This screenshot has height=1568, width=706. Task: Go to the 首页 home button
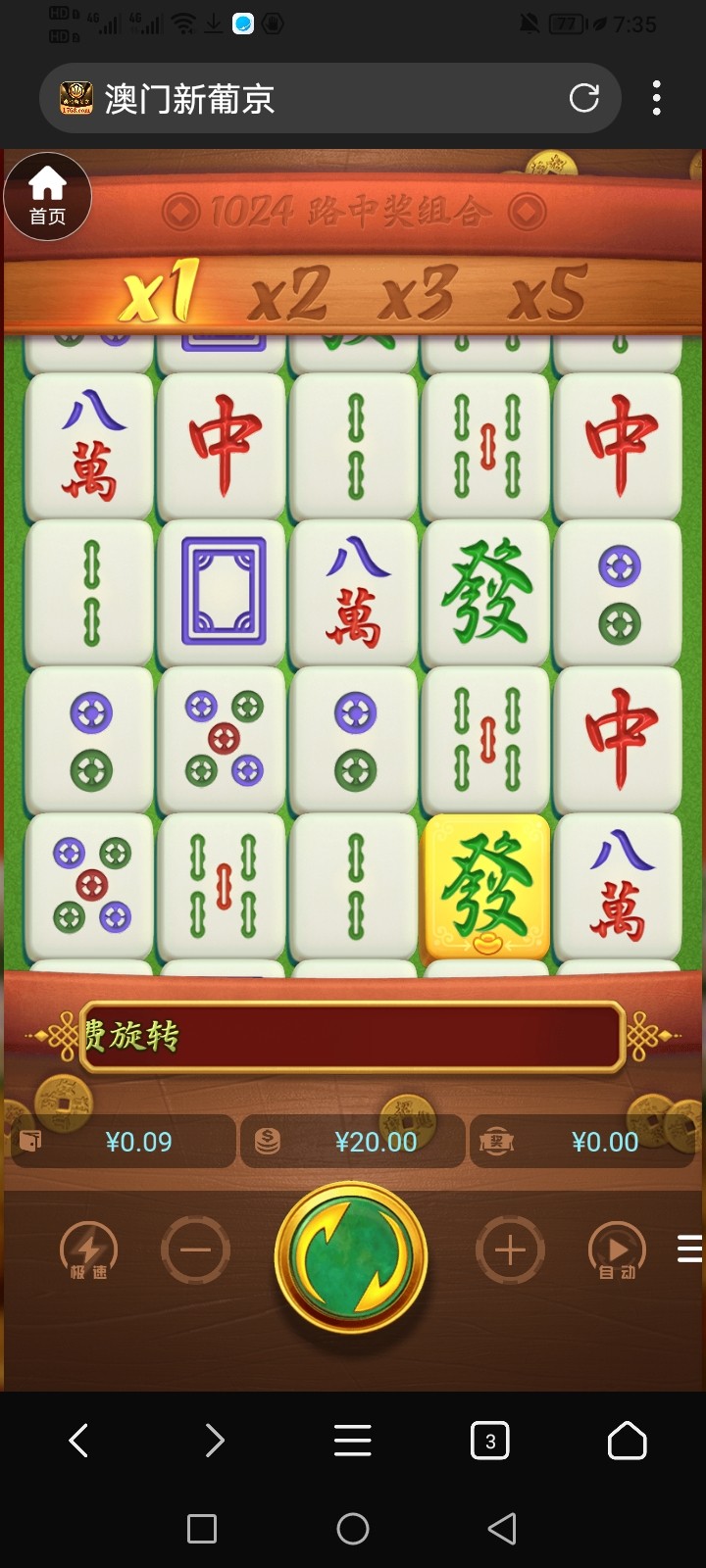(x=47, y=196)
